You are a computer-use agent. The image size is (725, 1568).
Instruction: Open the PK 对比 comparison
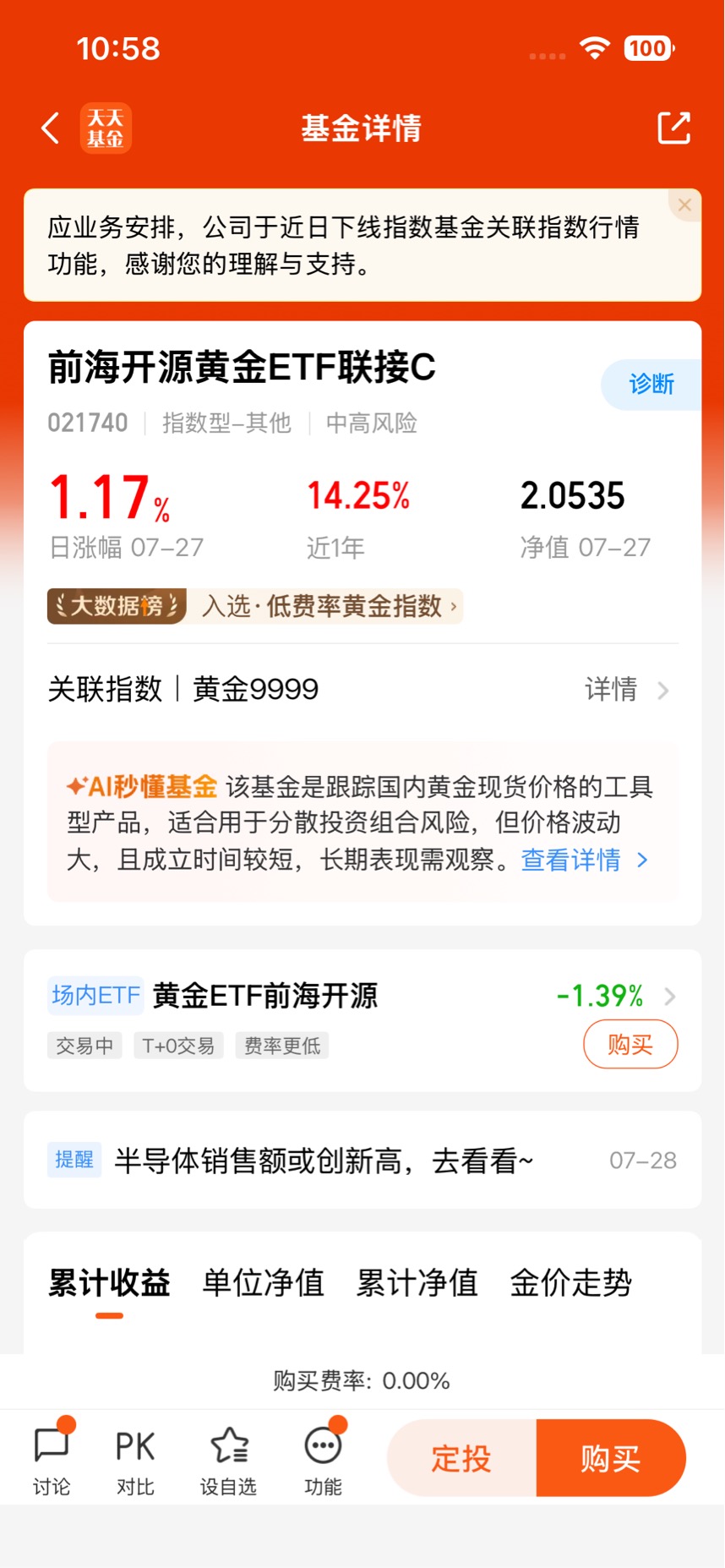tap(135, 1460)
